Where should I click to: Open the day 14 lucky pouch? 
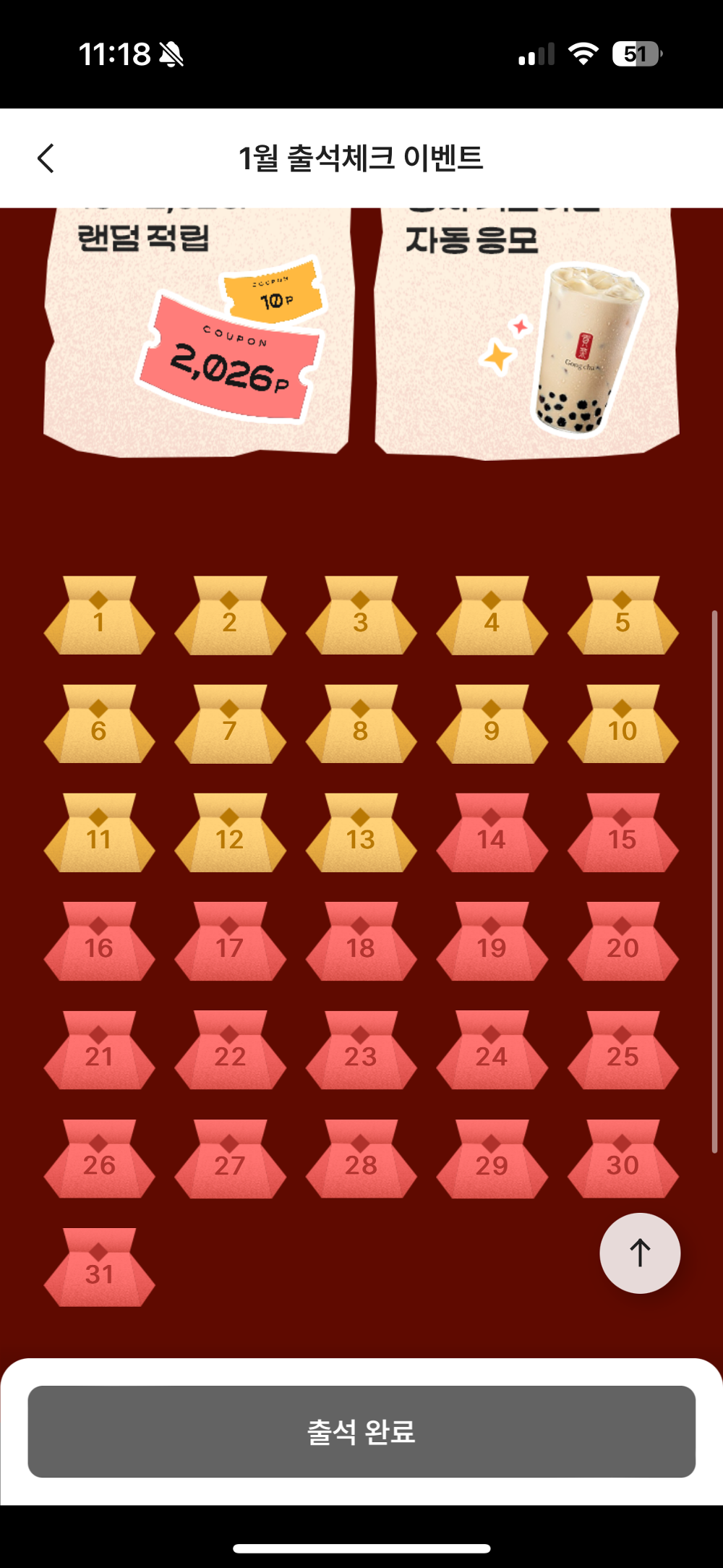pos(492,835)
